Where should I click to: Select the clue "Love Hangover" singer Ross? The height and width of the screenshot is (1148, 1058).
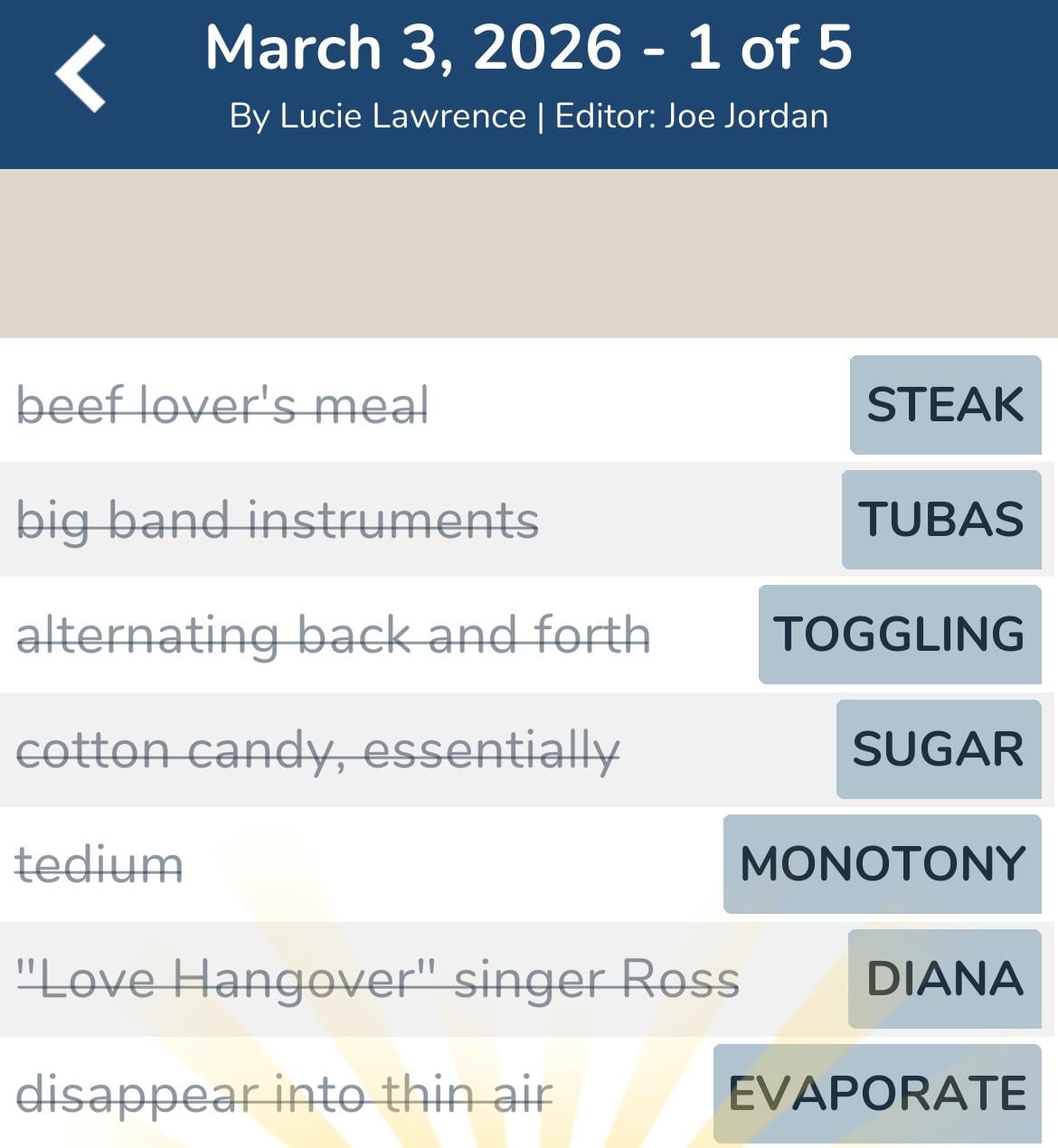point(380,978)
